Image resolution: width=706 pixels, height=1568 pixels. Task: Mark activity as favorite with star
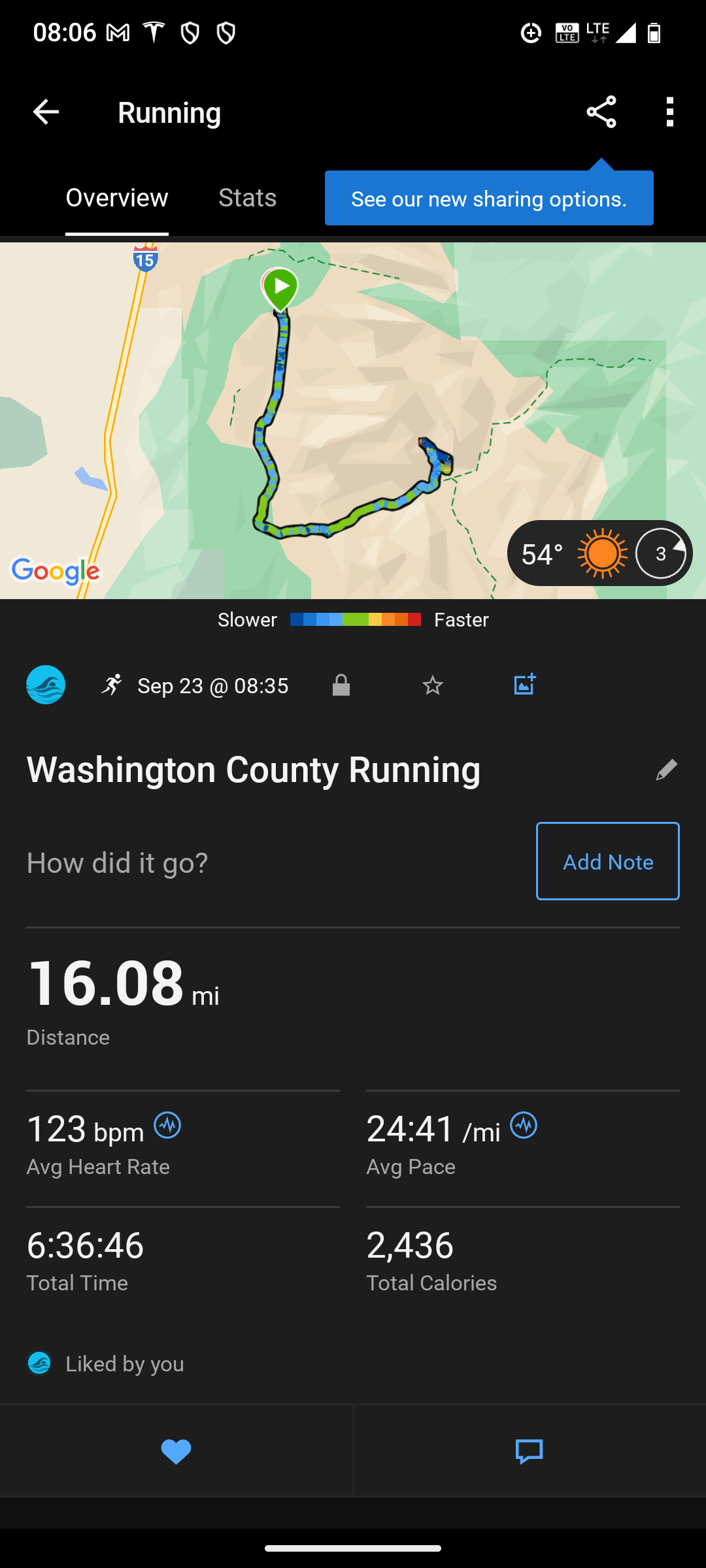[433, 685]
